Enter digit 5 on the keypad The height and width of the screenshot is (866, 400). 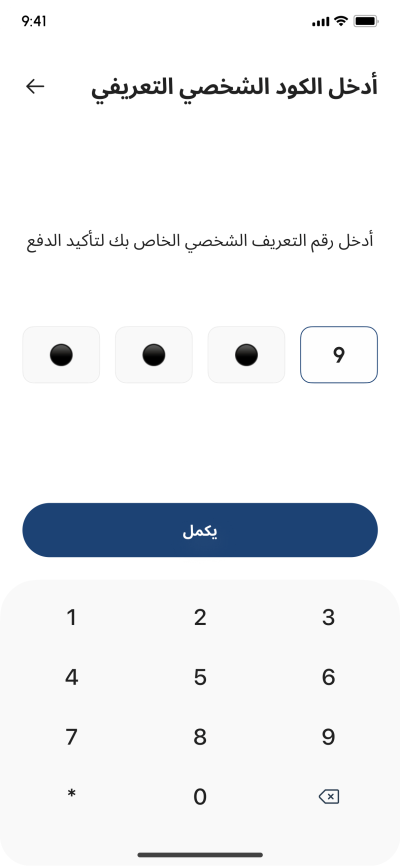tap(200, 677)
